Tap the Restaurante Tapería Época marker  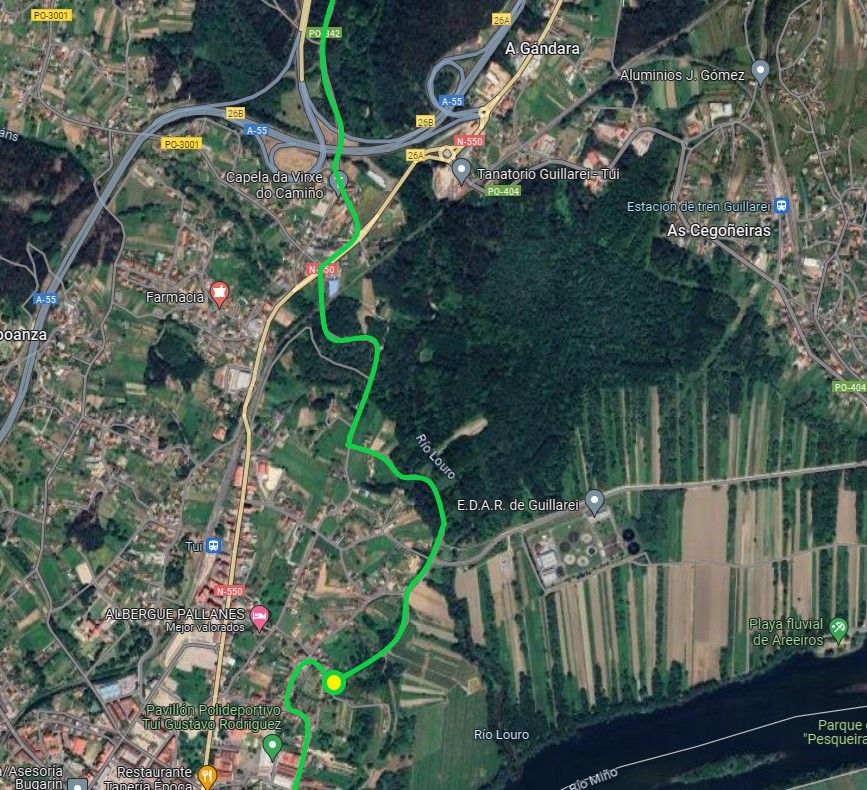click(x=207, y=775)
